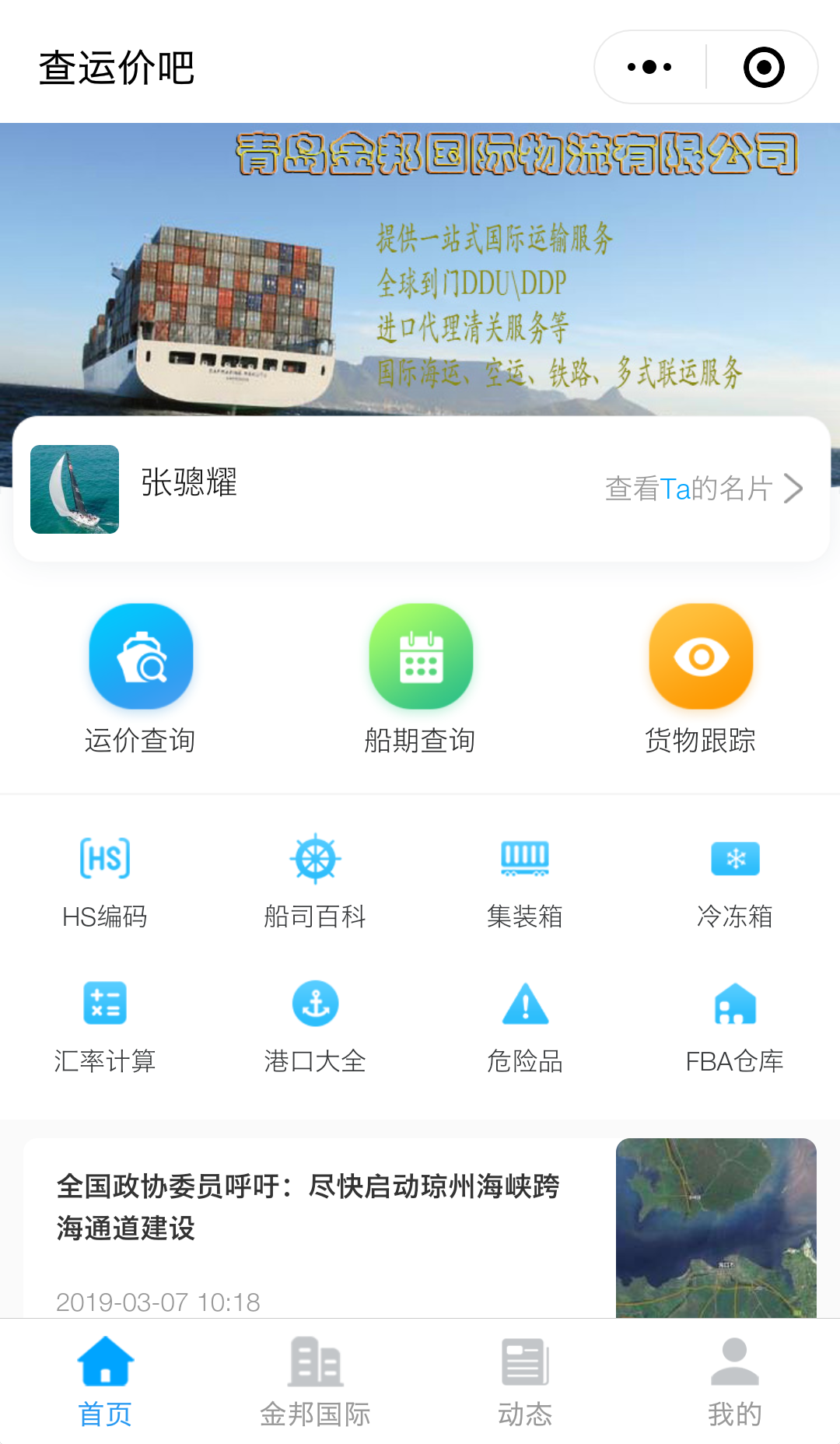
Task: Select the 汇率计算 calculator icon
Action: pos(105,1003)
